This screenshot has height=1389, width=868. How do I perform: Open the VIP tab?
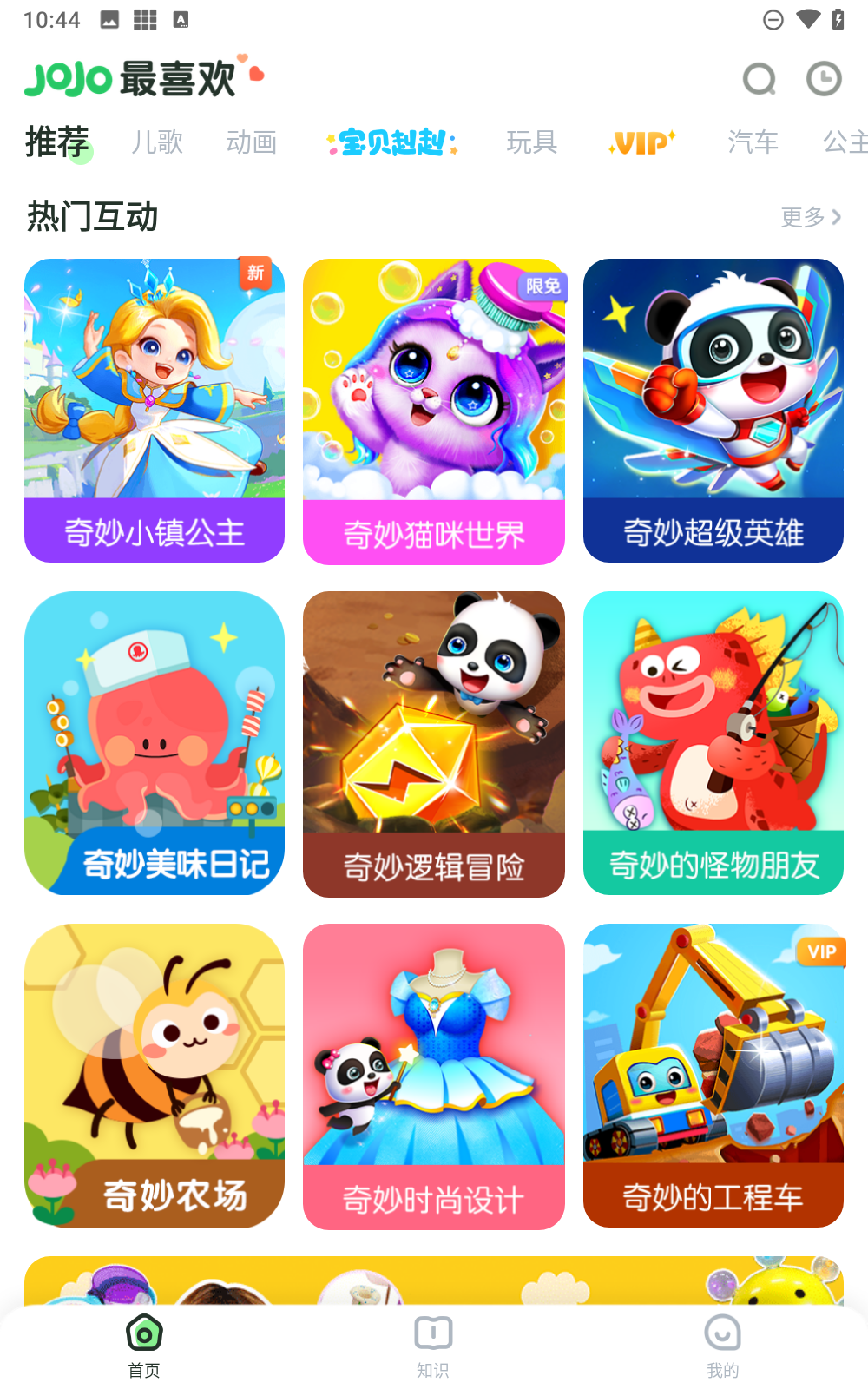641,142
